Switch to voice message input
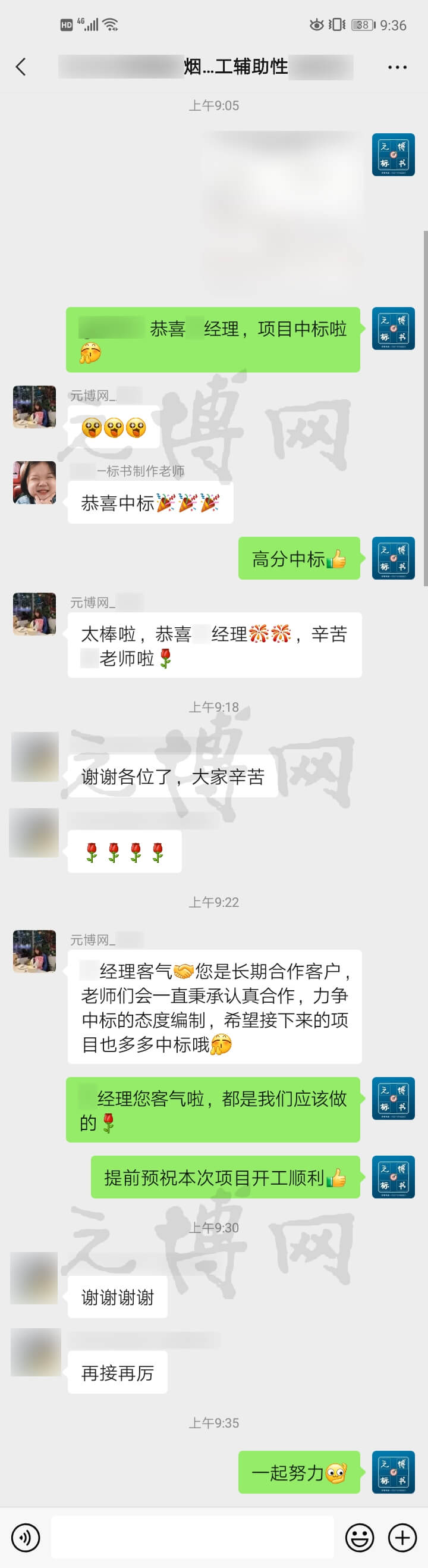The width and height of the screenshot is (428, 1568). [x=25, y=1538]
